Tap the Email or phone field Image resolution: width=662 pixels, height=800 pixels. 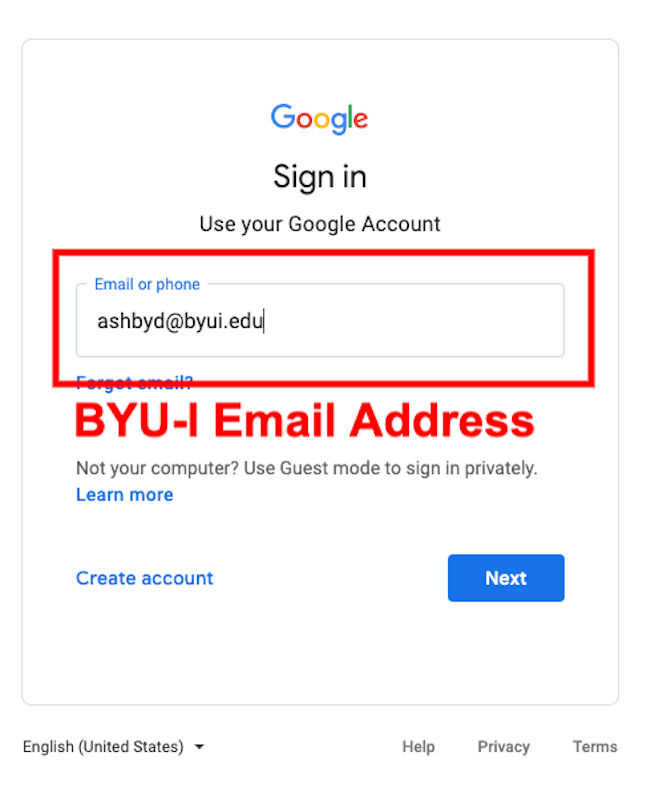click(x=320, y=322)
